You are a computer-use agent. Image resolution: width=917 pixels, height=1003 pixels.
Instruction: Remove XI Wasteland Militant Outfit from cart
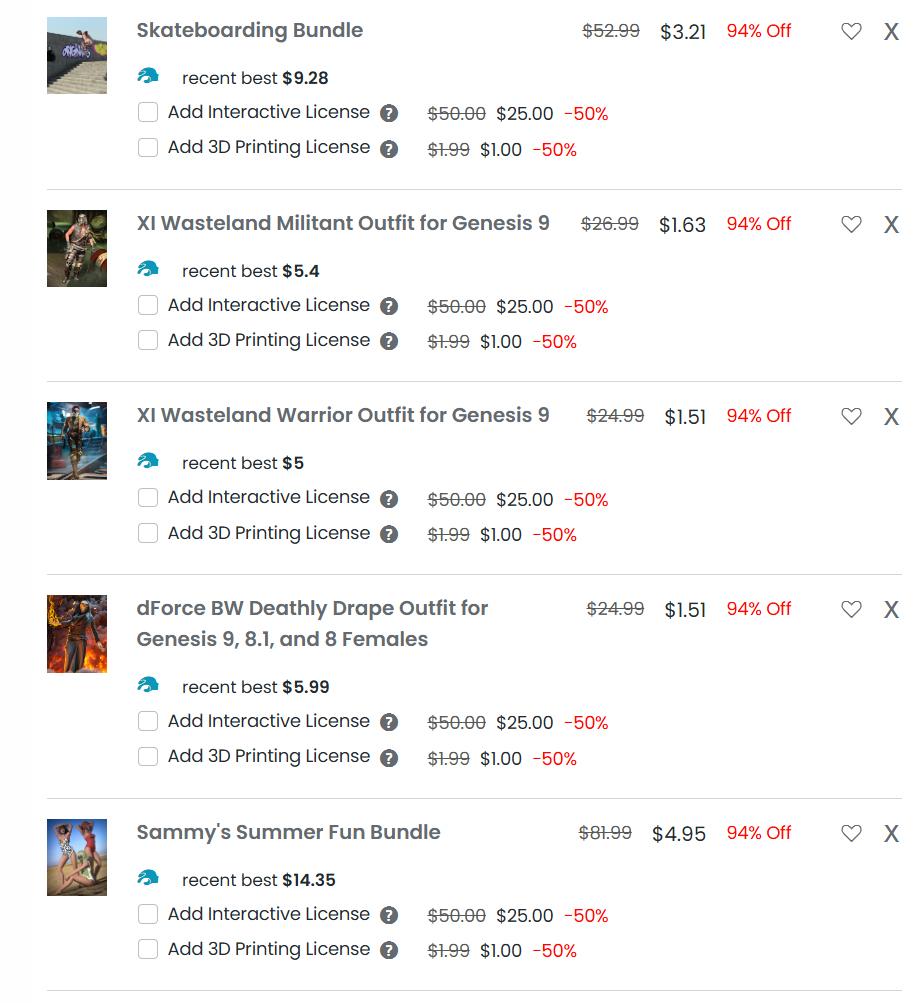point(891,225)
